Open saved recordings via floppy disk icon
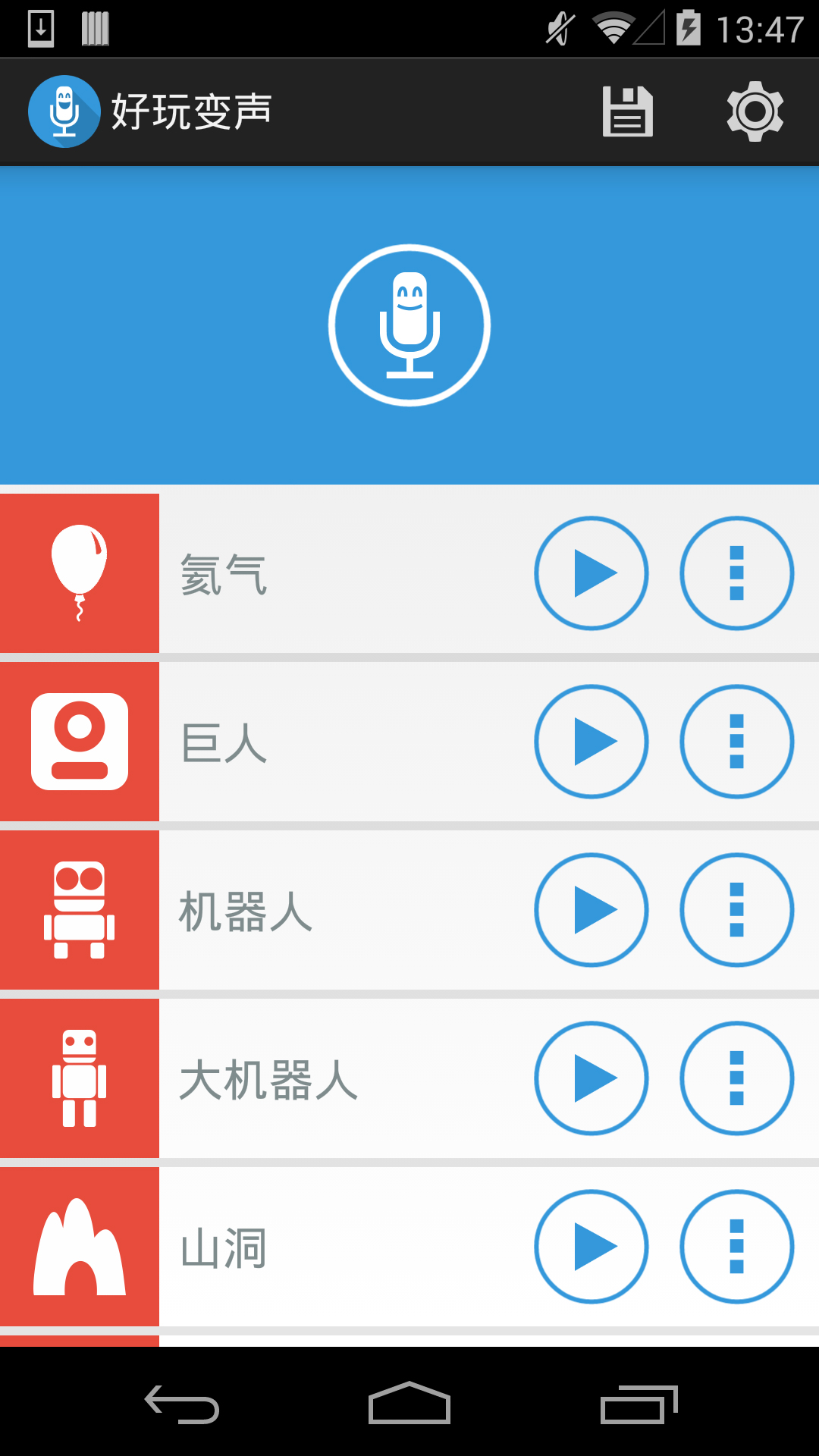819x1456 pixels. pos(626,111)
